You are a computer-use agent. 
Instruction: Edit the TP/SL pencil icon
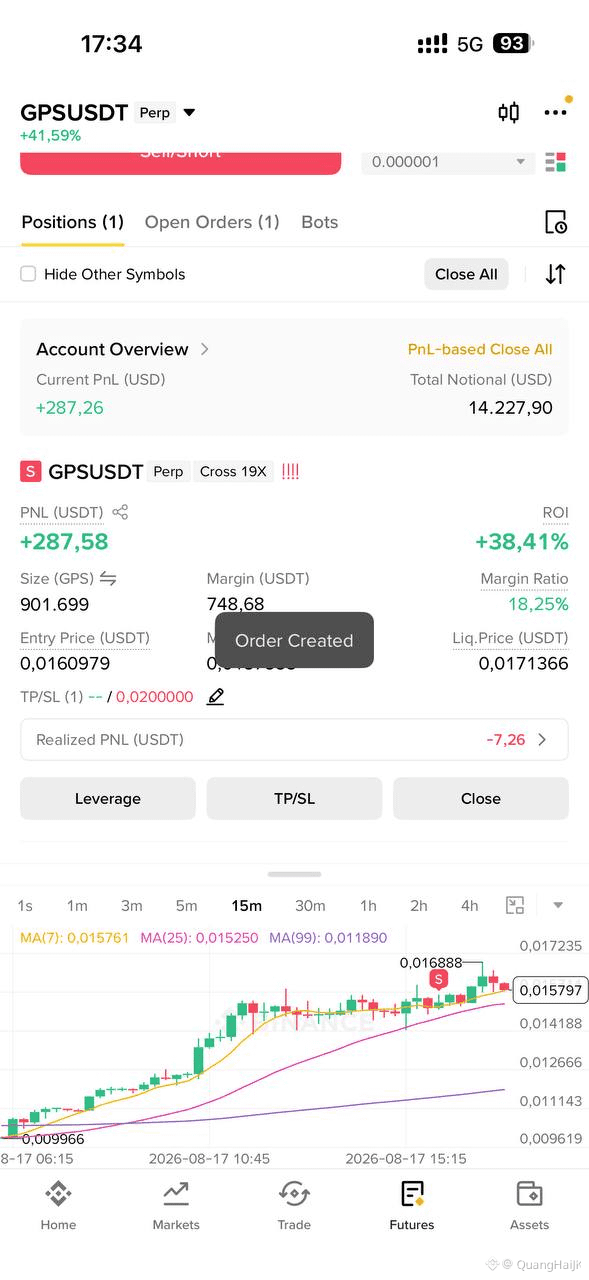point(215,697)
